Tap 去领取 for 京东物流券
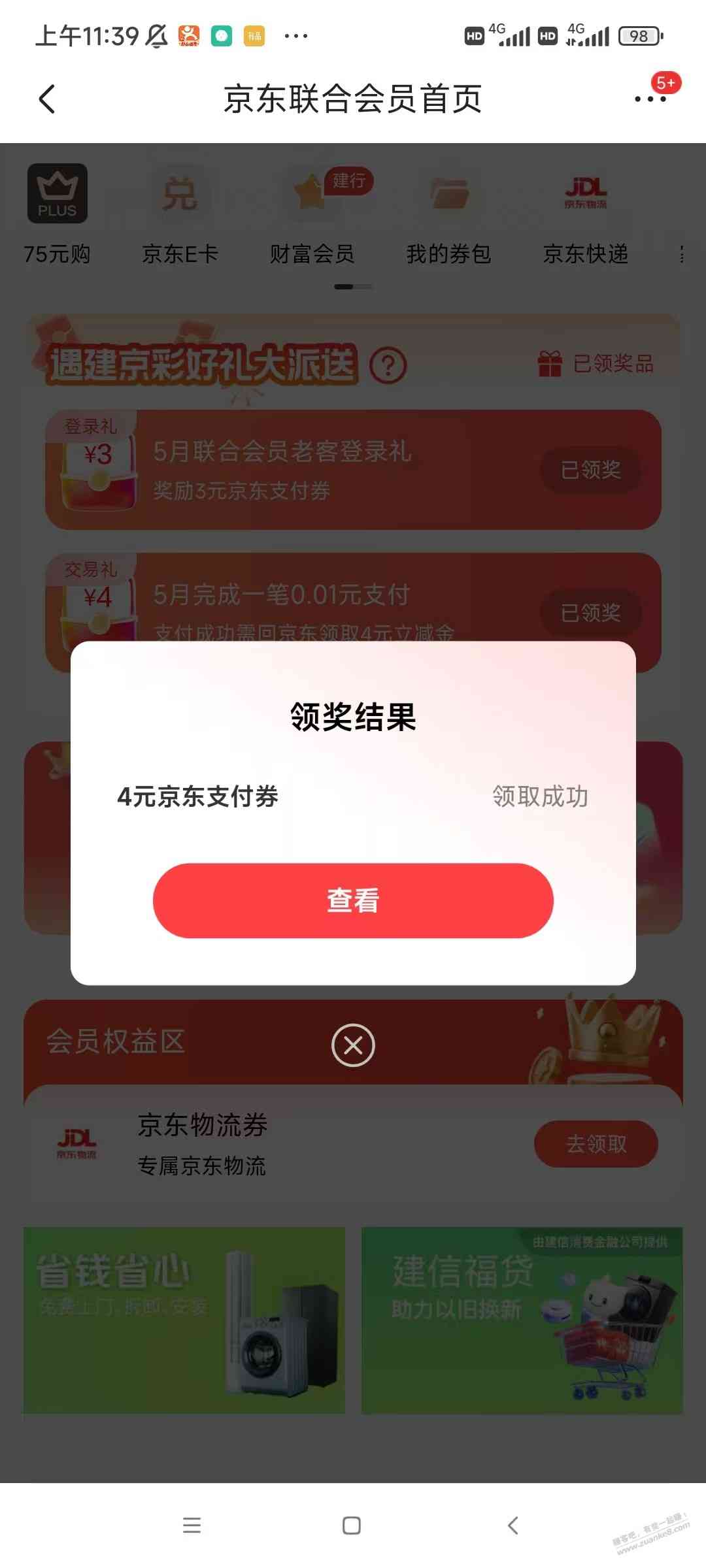Viewport: 706px width, 1568px height. click(x=596, y=1143)
